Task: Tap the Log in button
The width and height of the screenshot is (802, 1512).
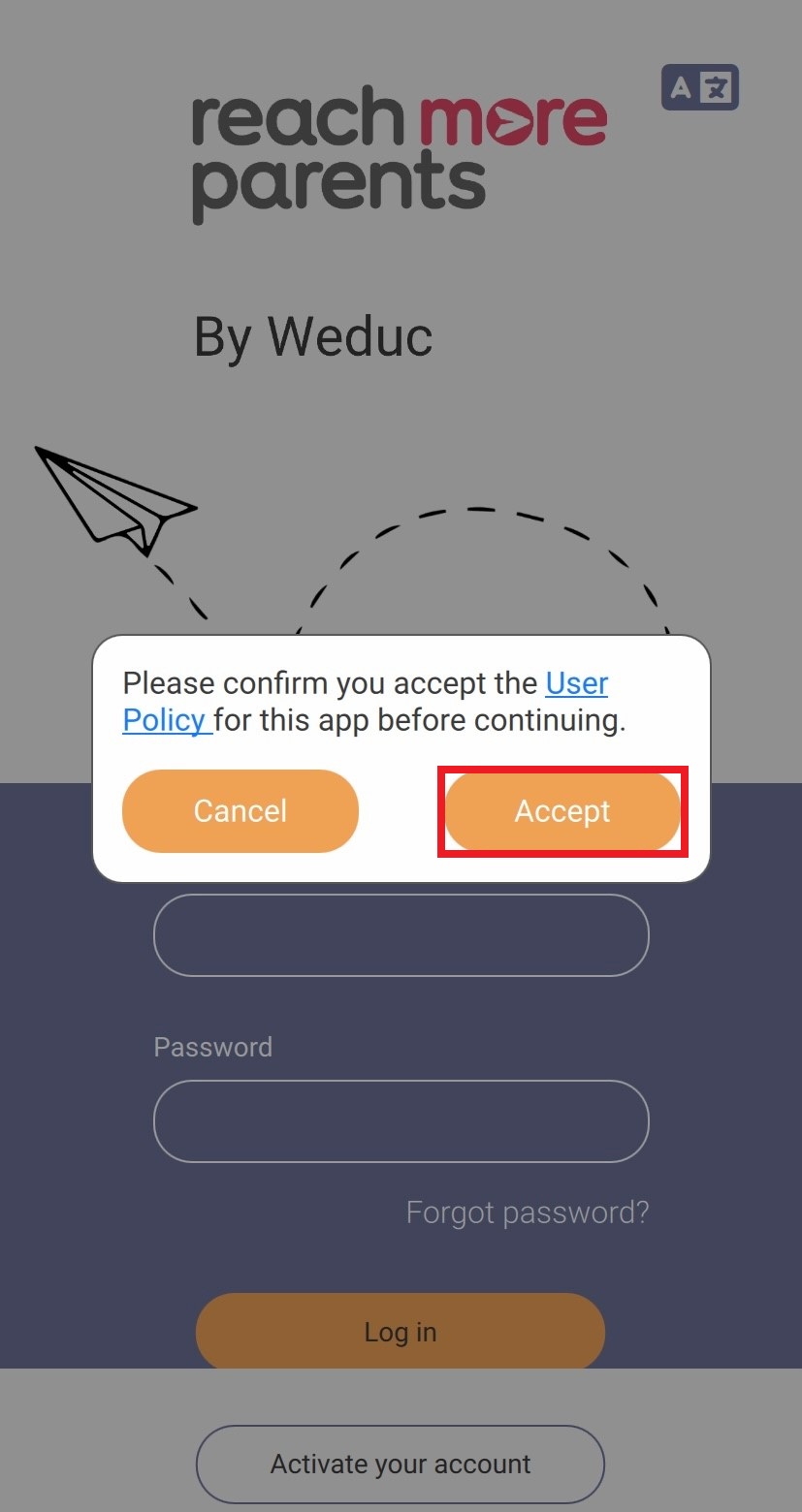Action: 401,1332
